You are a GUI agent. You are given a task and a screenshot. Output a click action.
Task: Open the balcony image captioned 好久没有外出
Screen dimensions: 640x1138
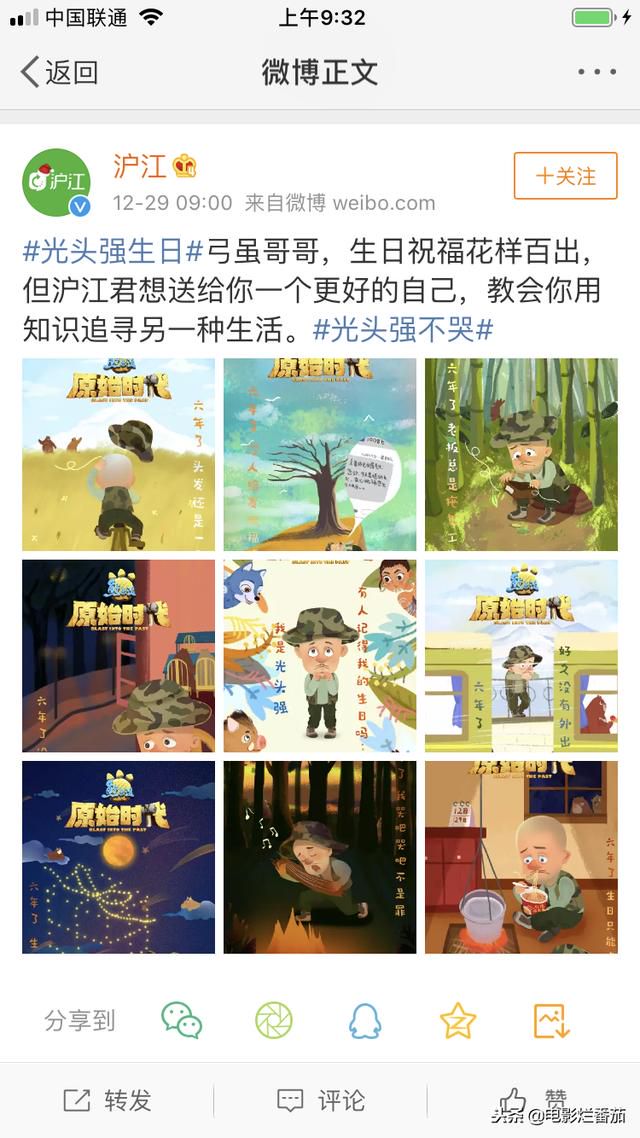(x=521, y=655)
